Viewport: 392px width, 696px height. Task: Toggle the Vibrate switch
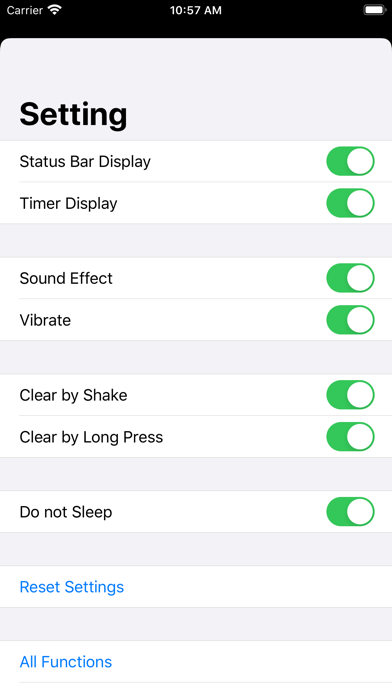tap(350, 320)
